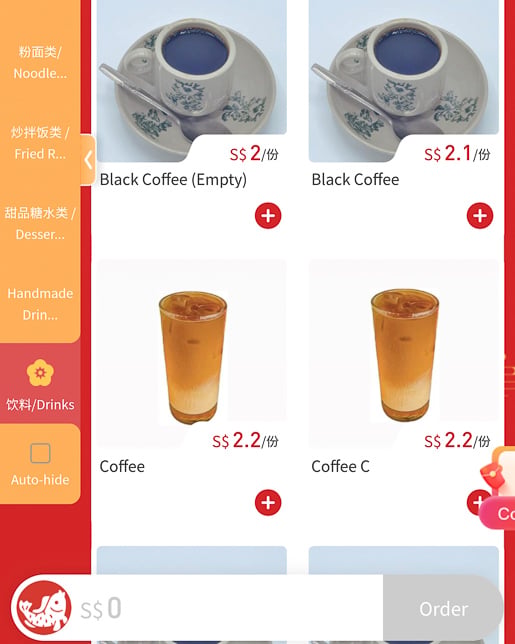The width and height of the screenshot is (515, 644).
Task: Open the Handmade Drinks category
Action: pos(40,304)
